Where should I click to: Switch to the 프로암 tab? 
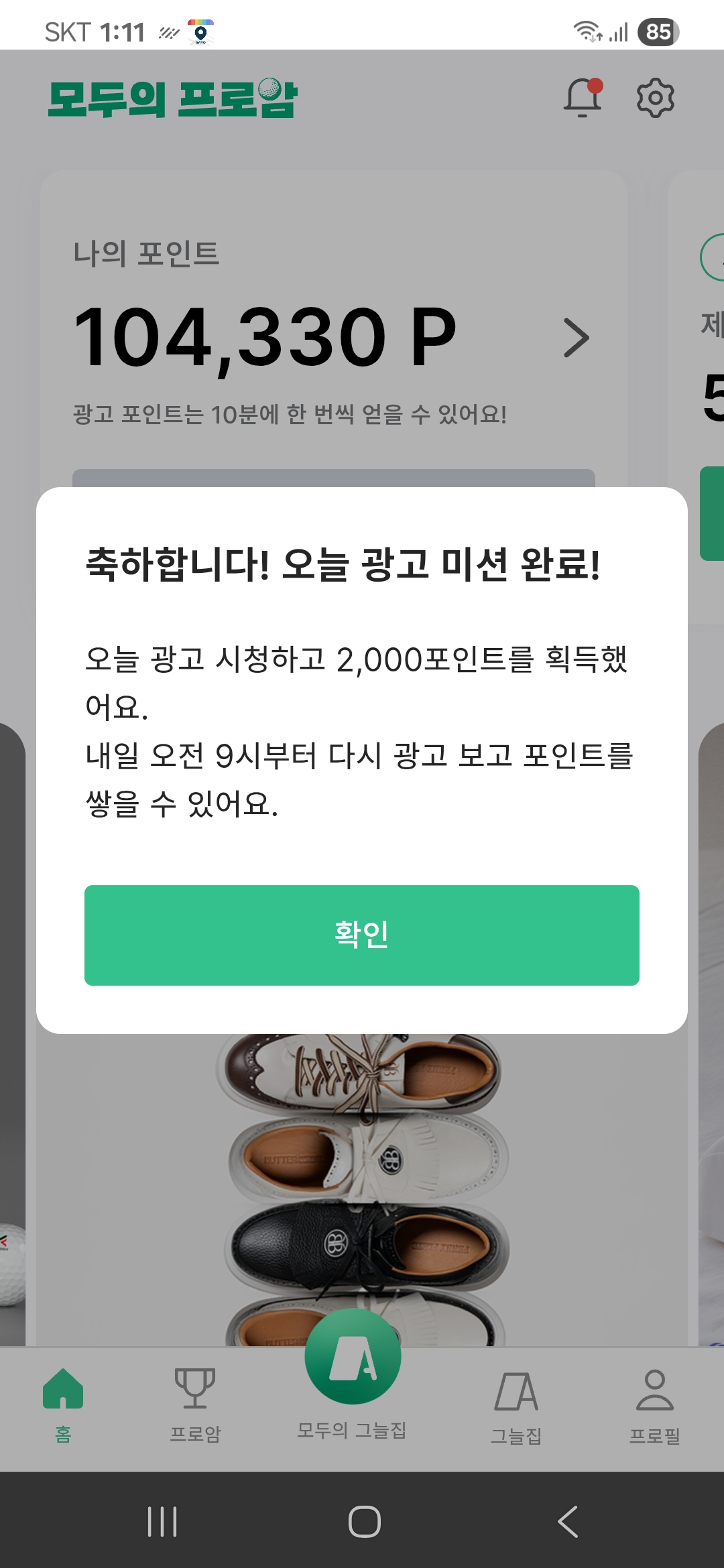click(x=195, y=1404)
